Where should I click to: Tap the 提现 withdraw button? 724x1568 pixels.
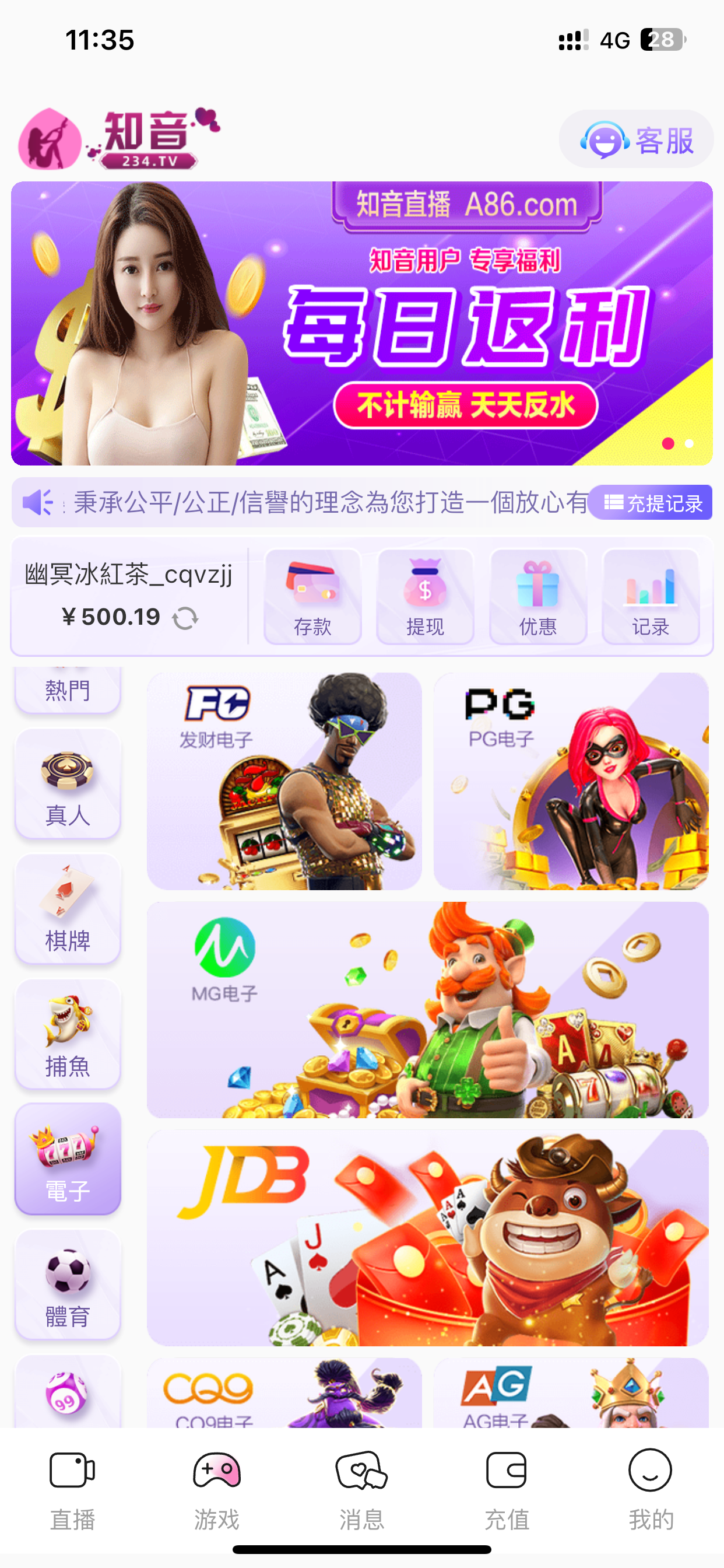tap(425, 597)
